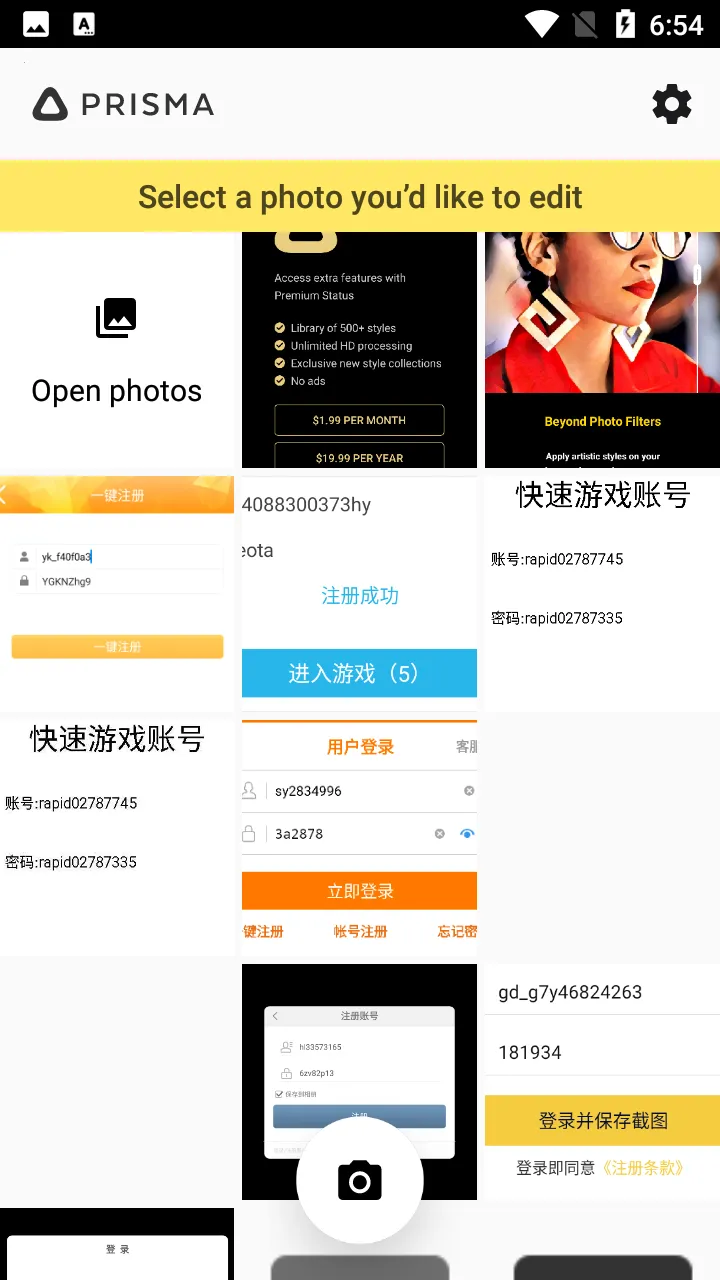Tap Open photos tile
The image size is (720, 1280).
[x=117, y=350]
